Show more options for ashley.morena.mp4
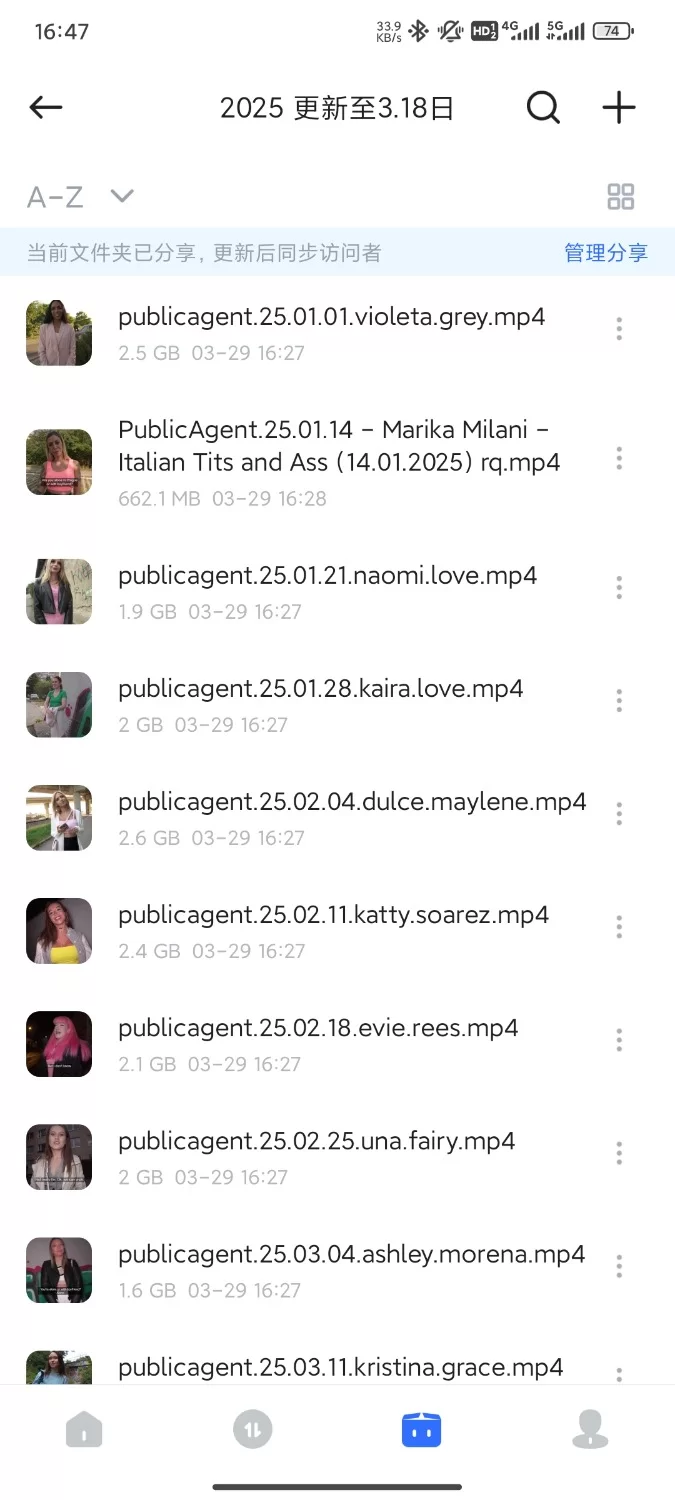Viewport: 675px width, 1500px height. point(619,1266)
